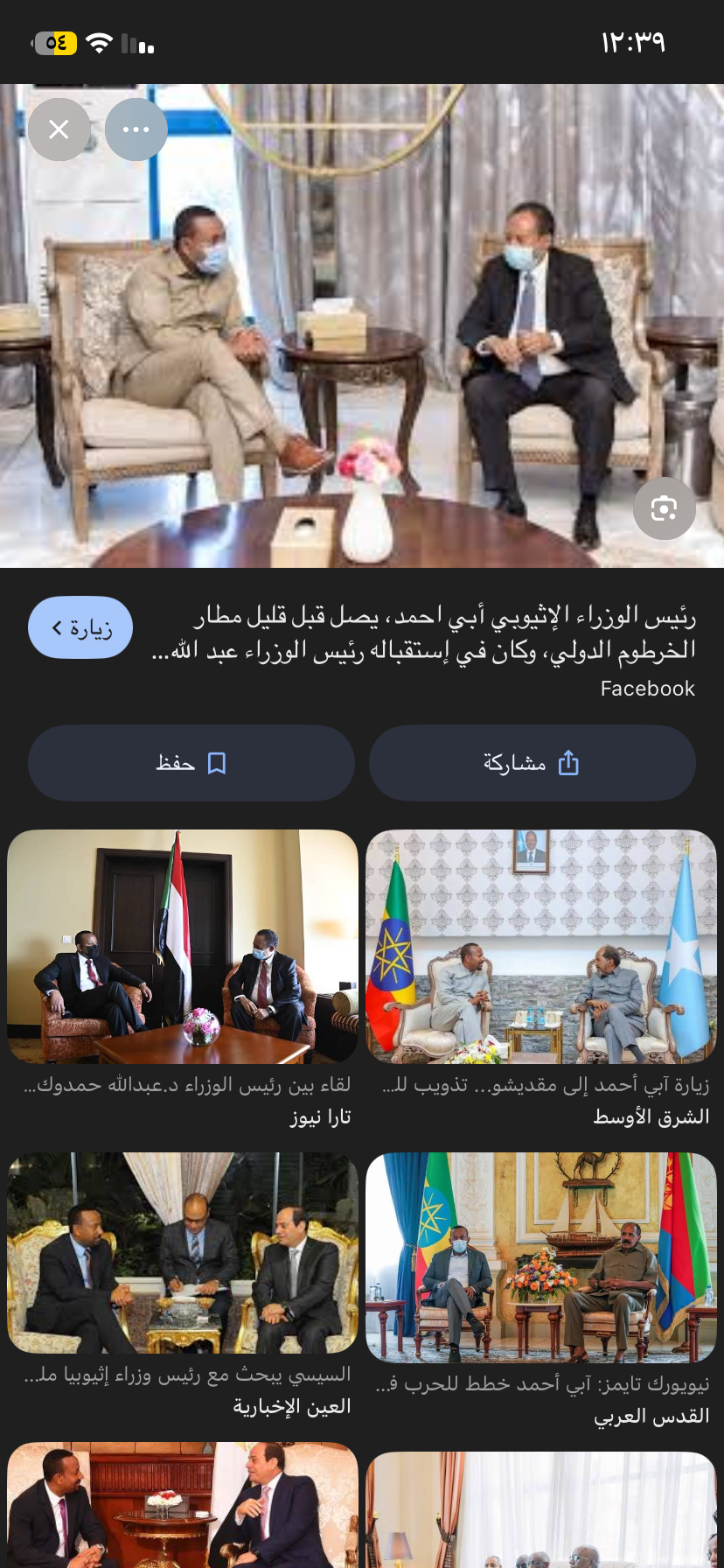View the القدس العربي image result
The height and width of the screenshot is (1568, 724).
point(540,1257)
